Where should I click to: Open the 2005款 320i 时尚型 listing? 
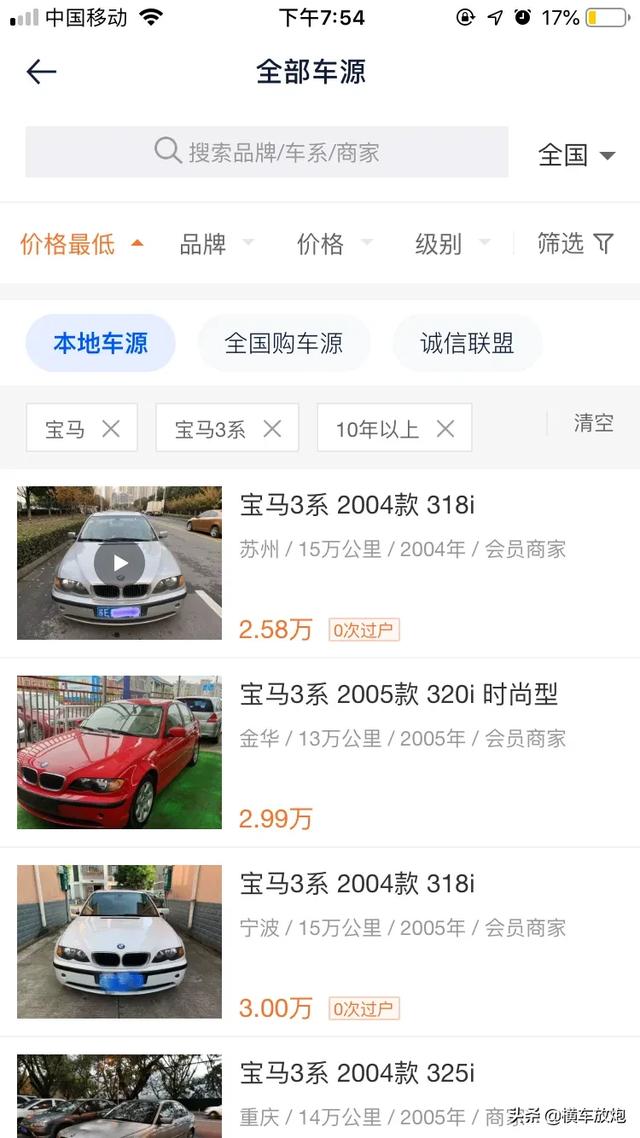click(398, 694)
